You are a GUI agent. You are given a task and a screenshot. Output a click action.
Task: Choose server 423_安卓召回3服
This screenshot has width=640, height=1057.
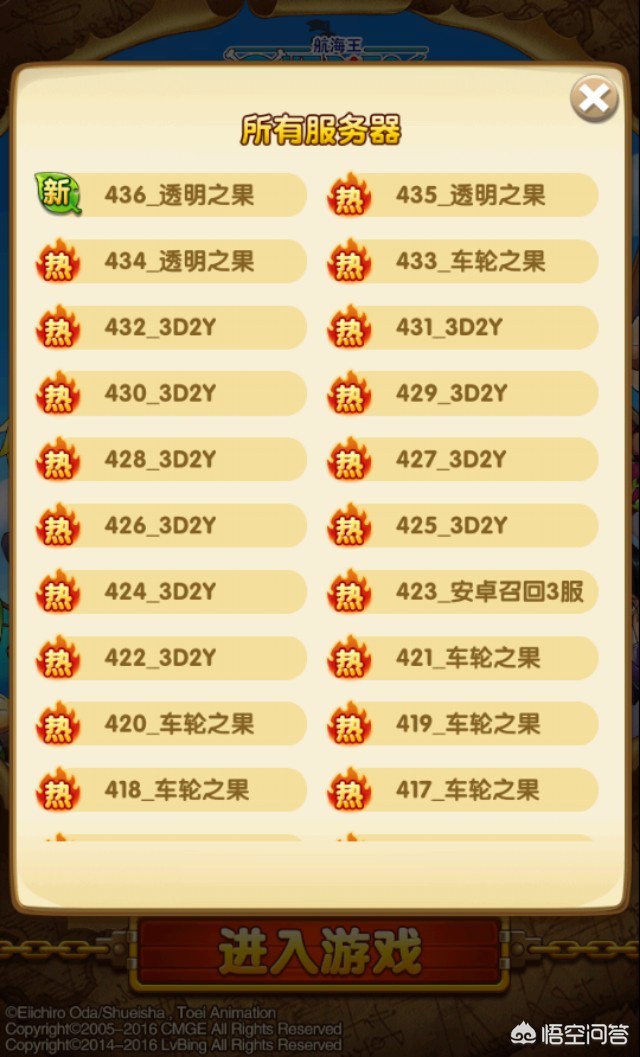(463, 591)
